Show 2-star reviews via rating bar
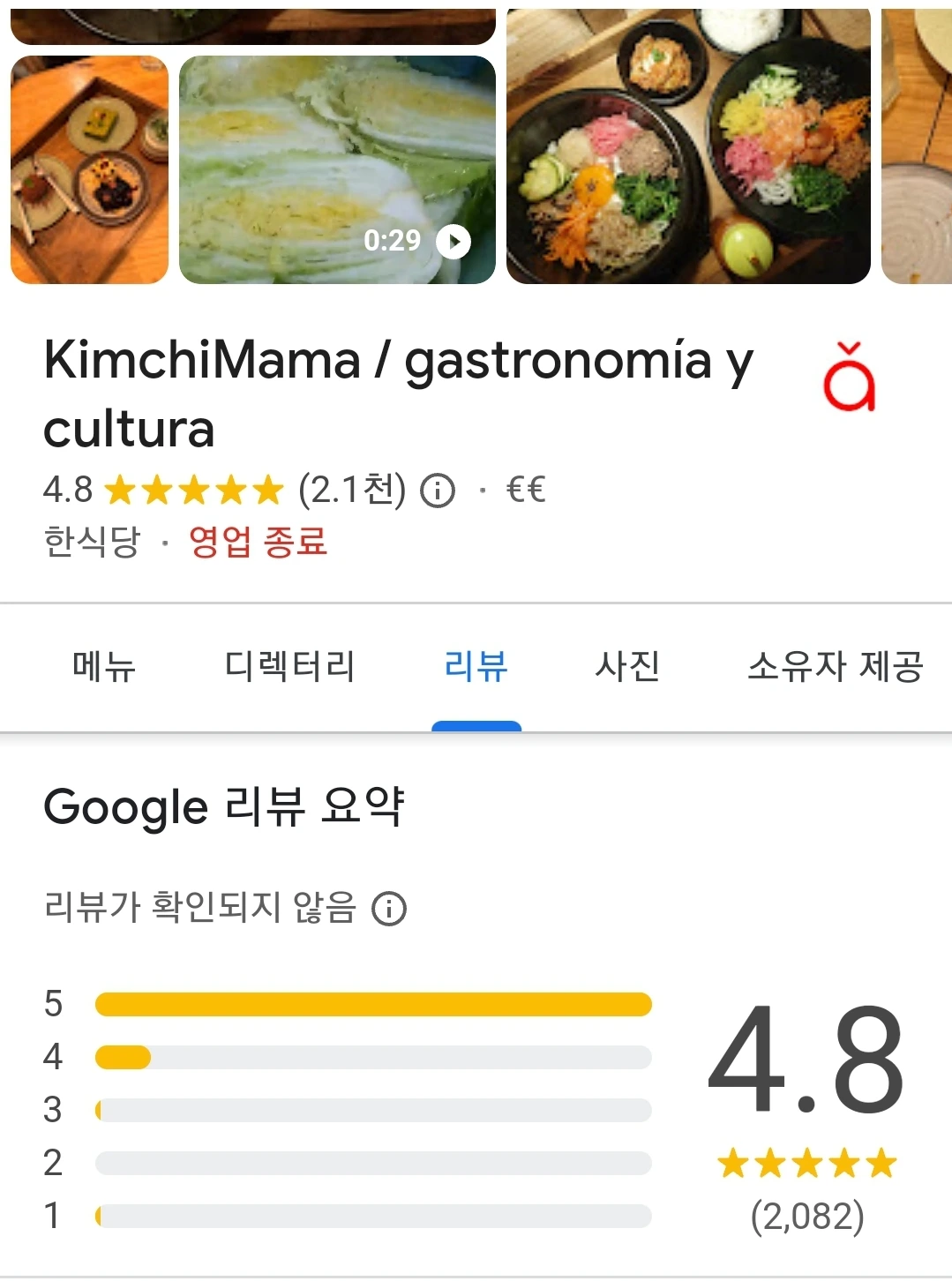 373,1163
